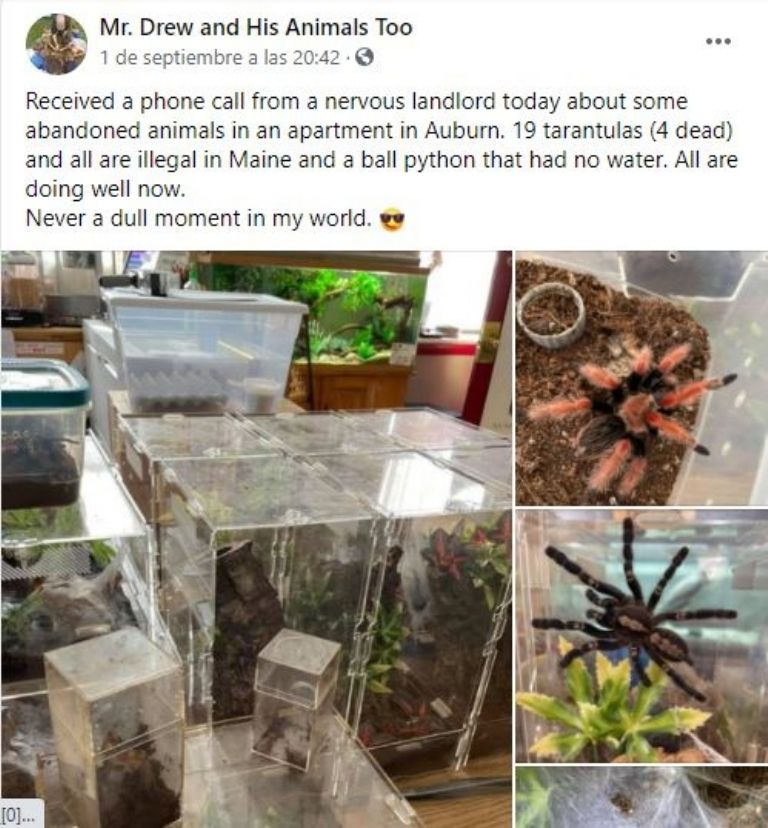
Task: Open the black tarantula on plant photo
Action: [641, 635]
